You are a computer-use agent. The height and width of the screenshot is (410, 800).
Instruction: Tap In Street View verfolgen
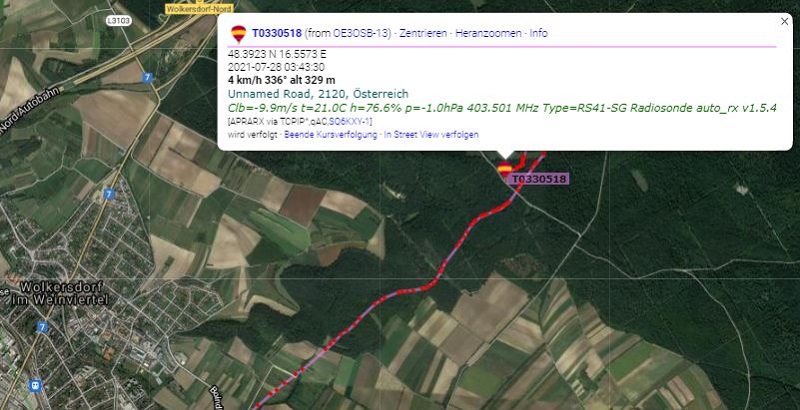pos(431,134)
